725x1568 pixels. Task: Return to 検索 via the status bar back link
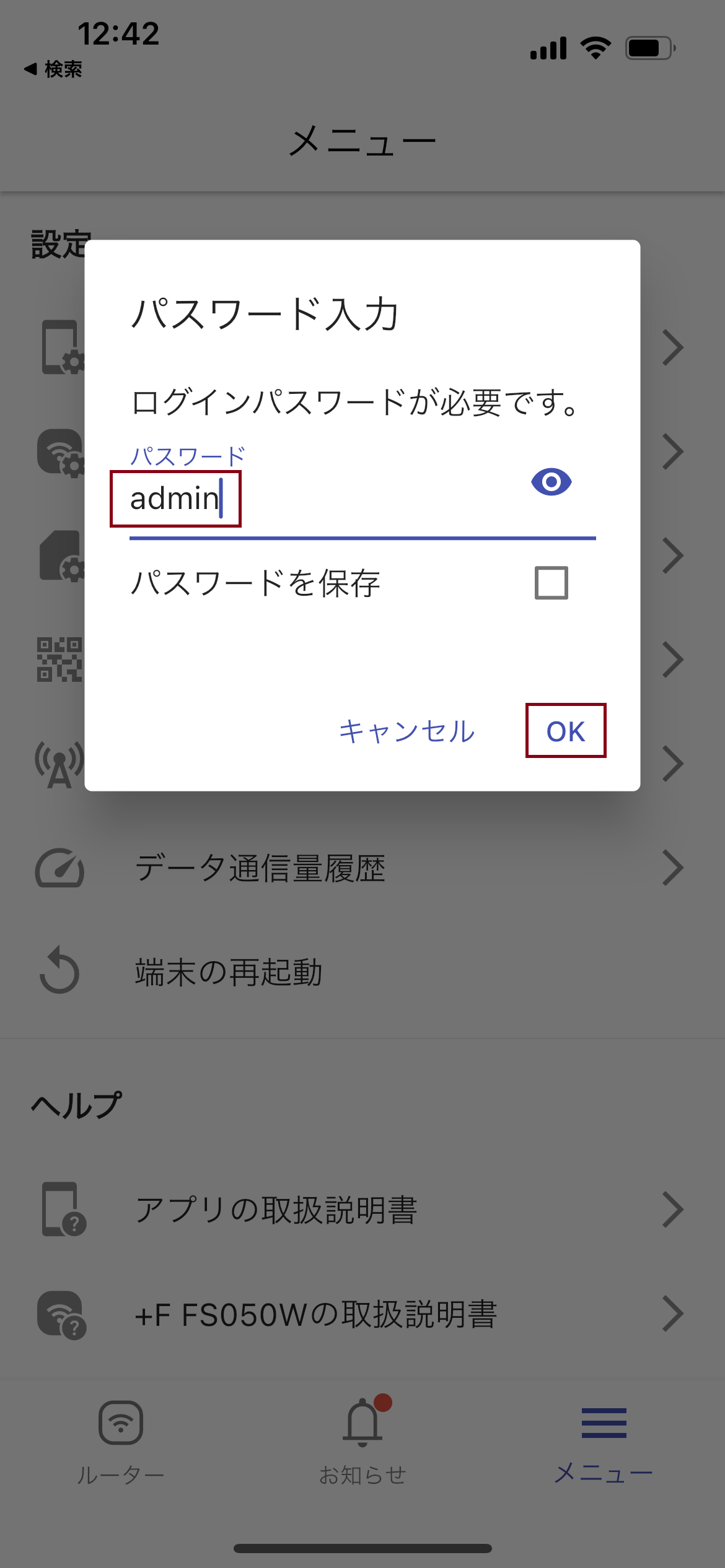[53, 69]
